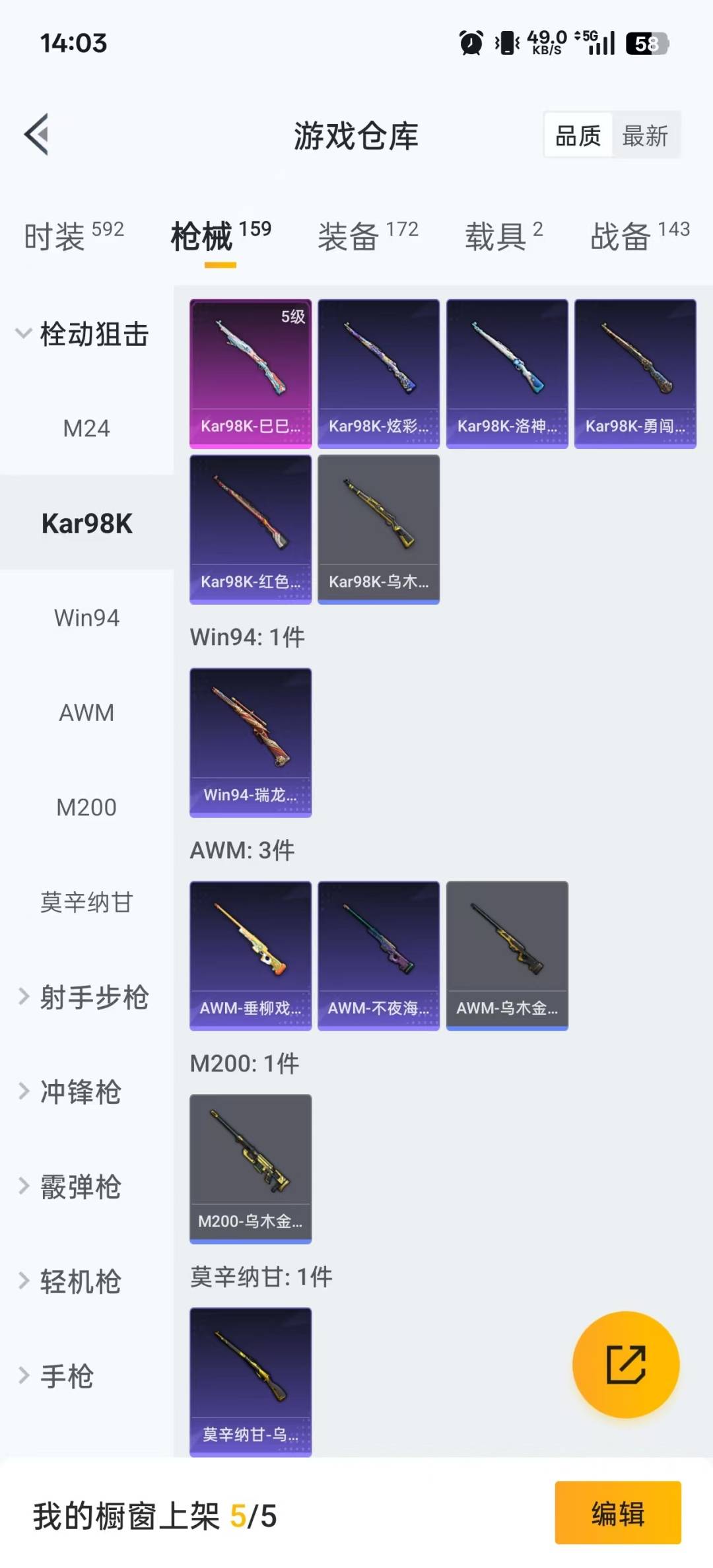Switch sorting to 最新
Screen dimensions: 713x1568
click(x=646, y=135)
